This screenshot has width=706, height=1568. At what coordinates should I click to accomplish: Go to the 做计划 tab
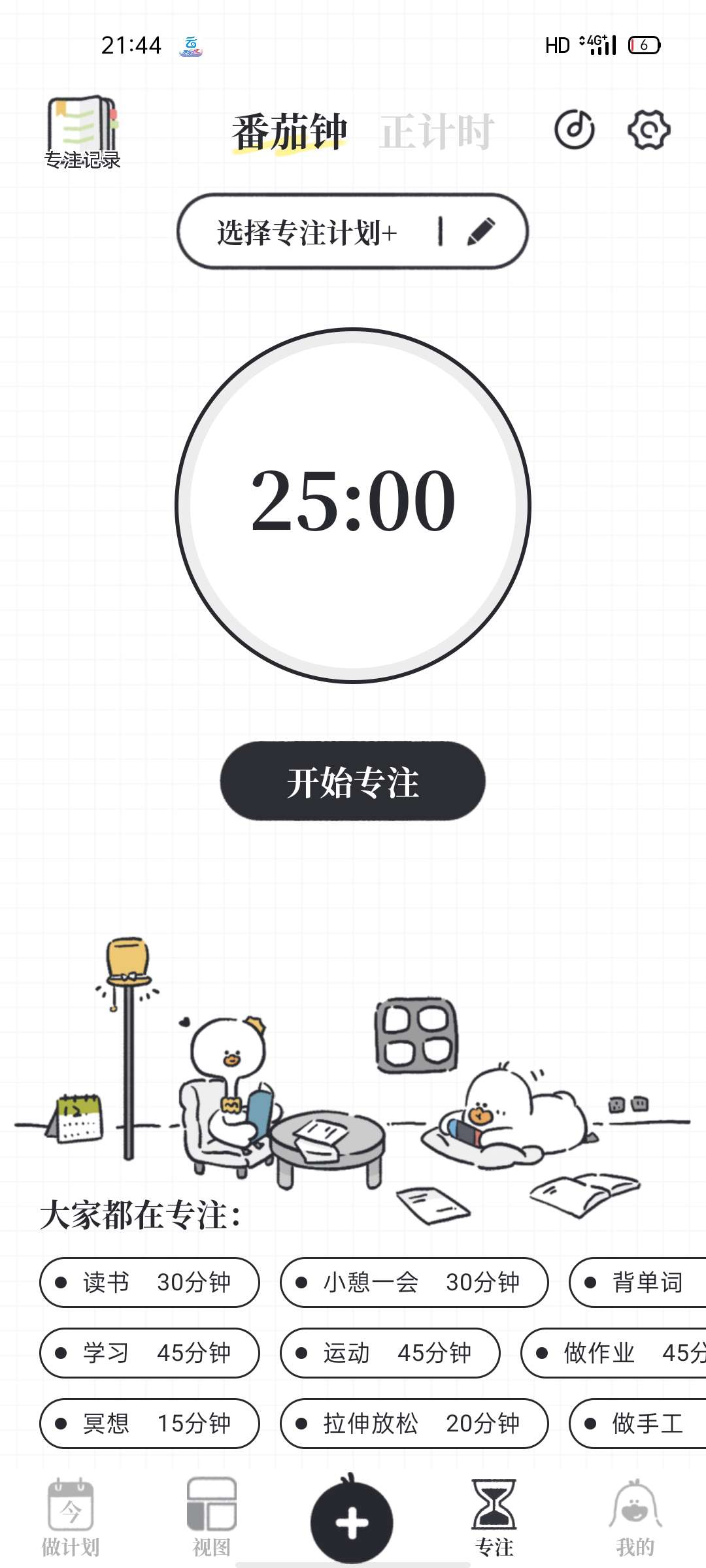click(71, 1517)
